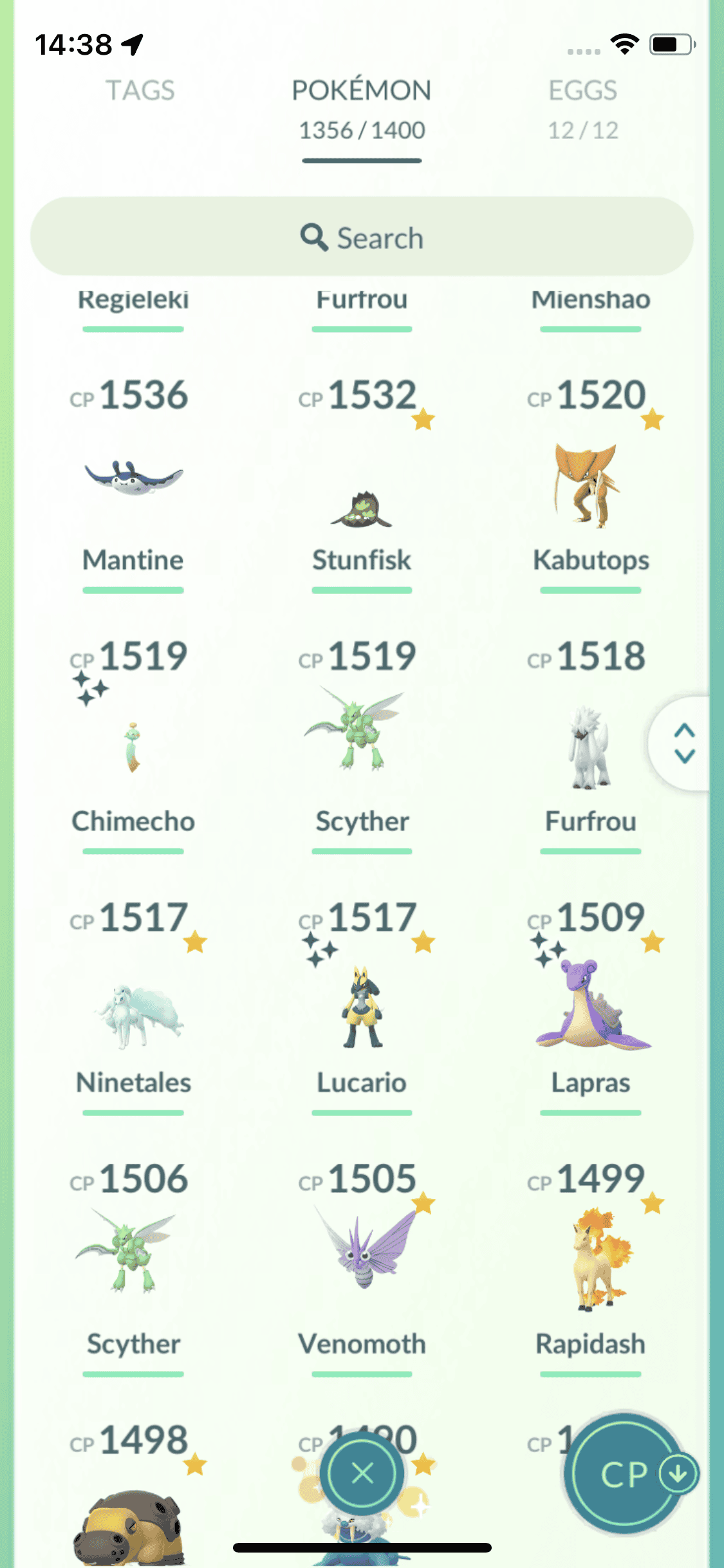
Task: Switch to the Tags tab
Action: pos(140,91)
